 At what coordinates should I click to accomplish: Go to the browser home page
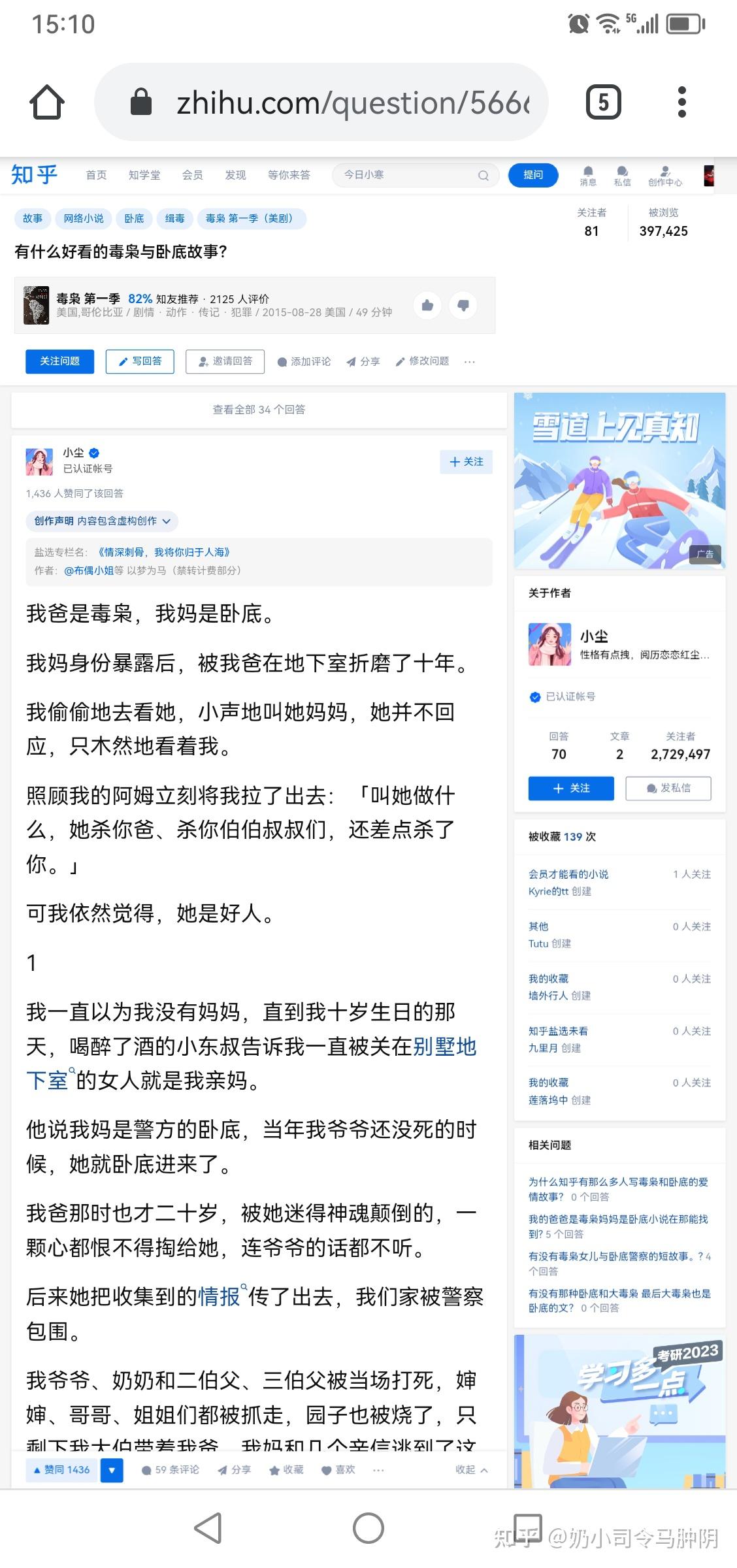coord(47,103)
